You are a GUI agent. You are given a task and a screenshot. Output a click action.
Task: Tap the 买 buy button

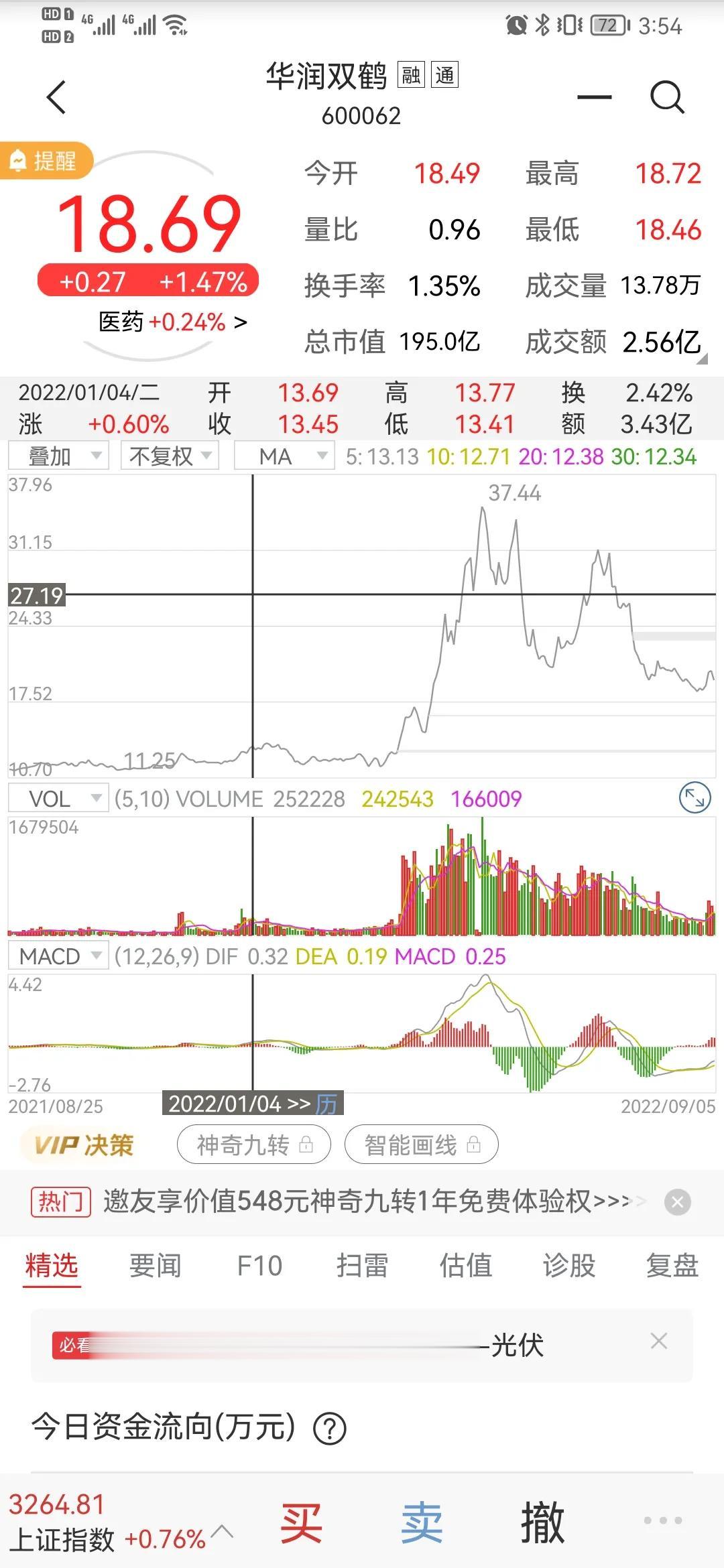pyautogui.click(x=302, y=1523)
